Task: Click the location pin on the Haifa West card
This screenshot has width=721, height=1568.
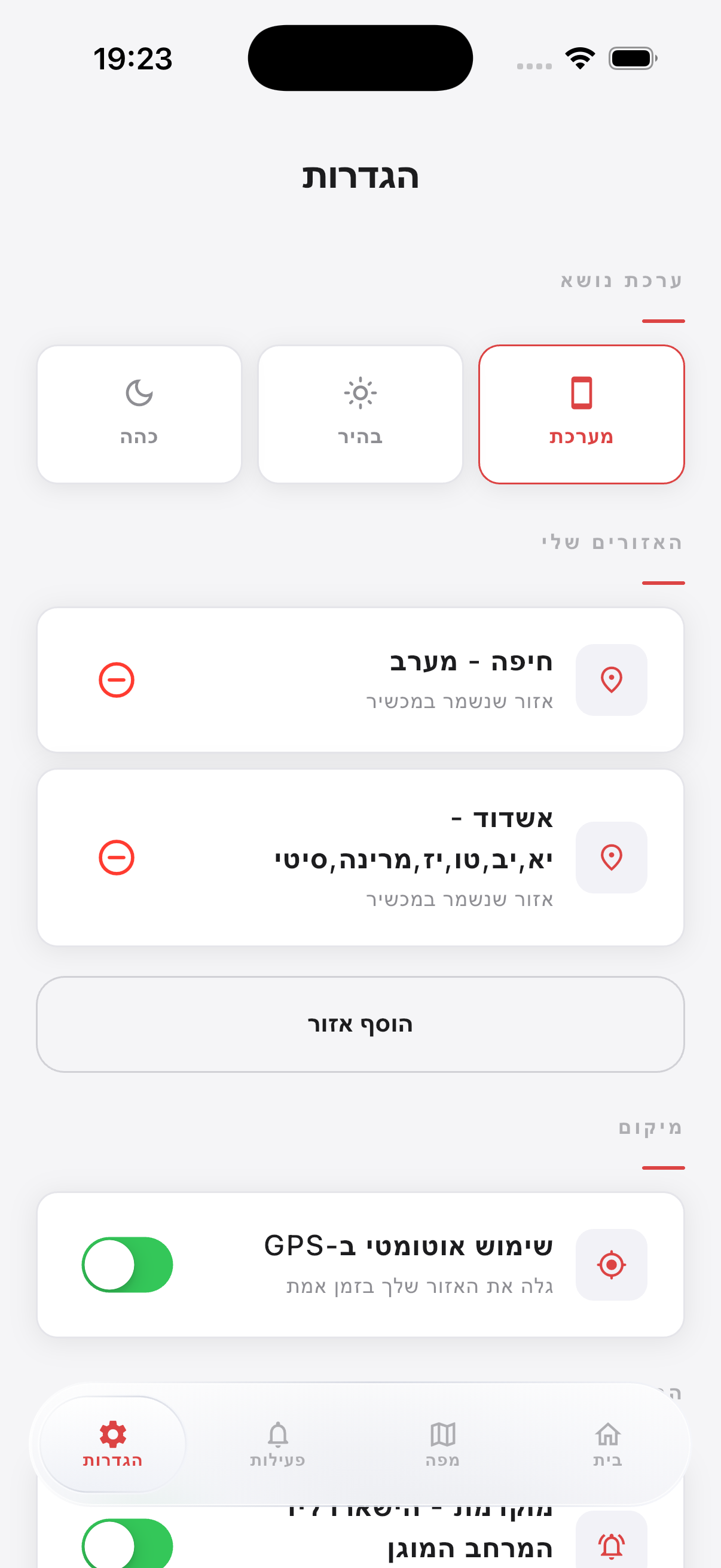Action: 611,680
